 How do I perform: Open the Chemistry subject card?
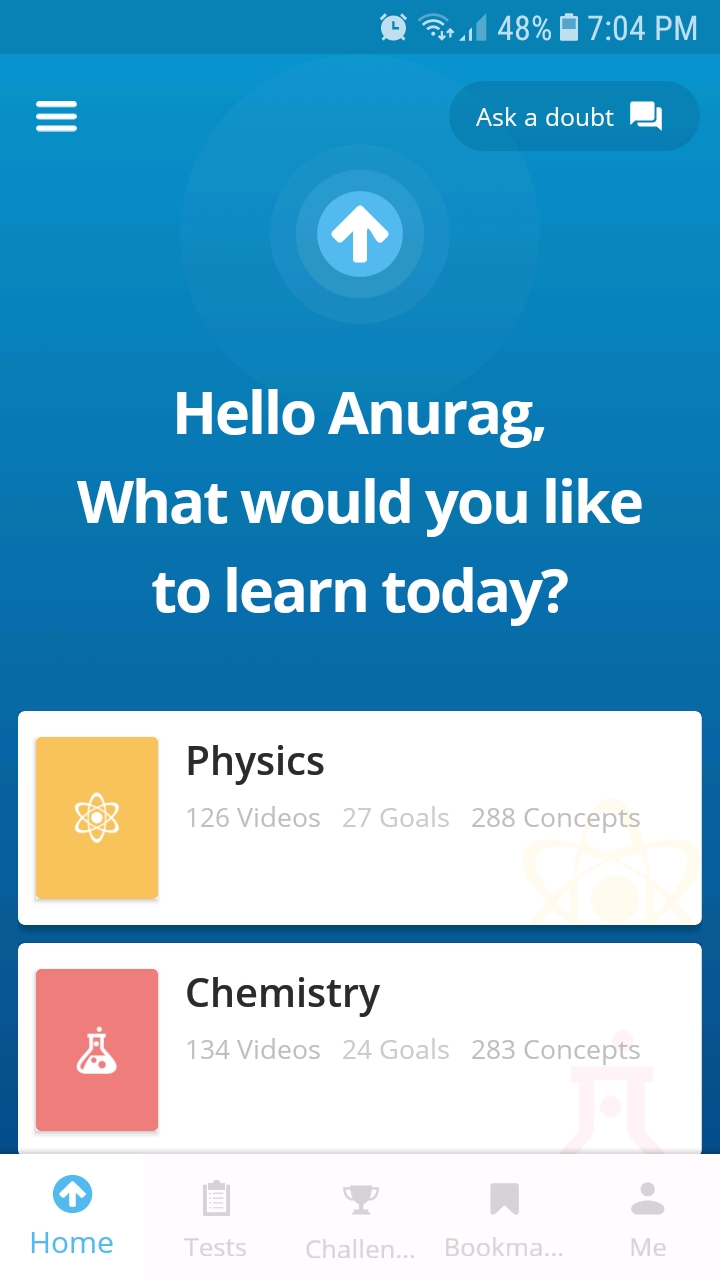(360, 1048)
